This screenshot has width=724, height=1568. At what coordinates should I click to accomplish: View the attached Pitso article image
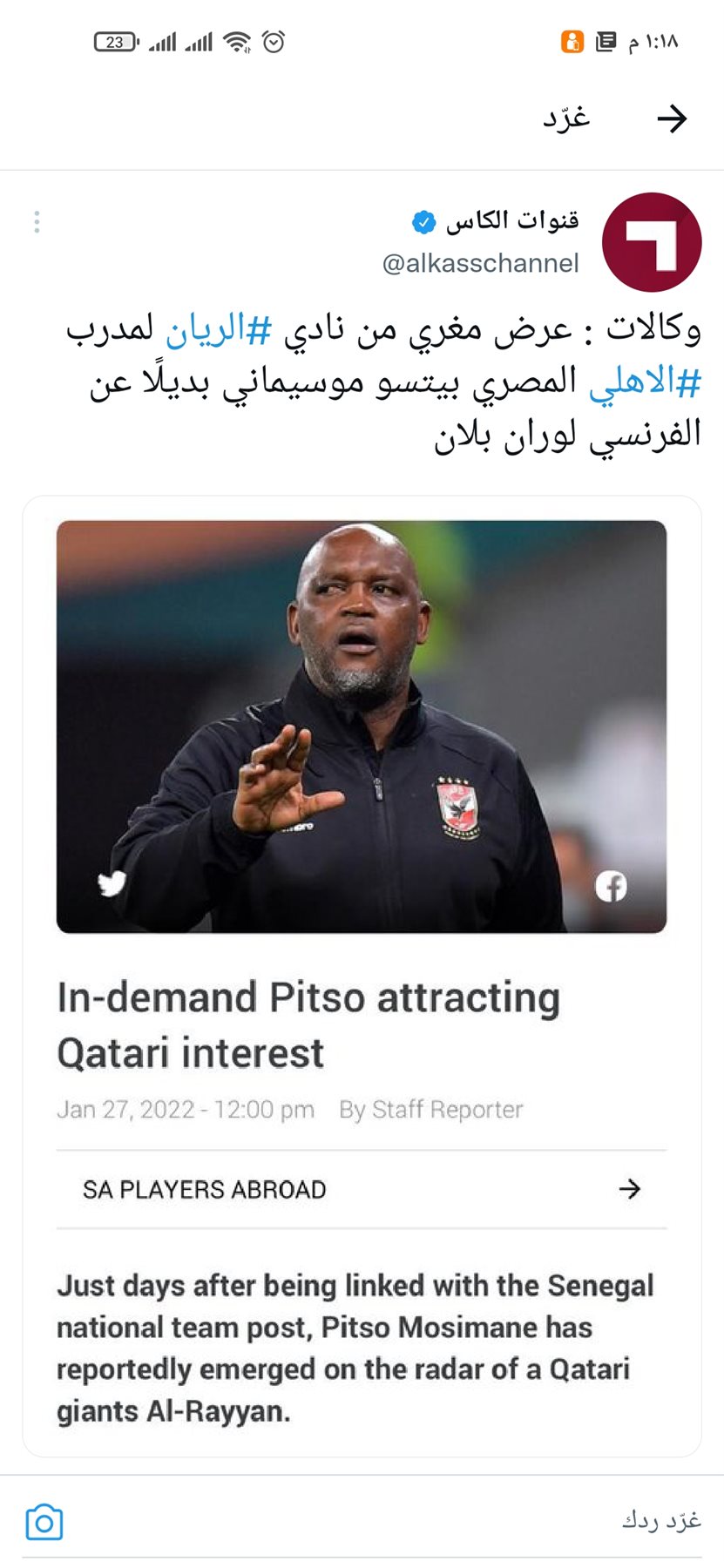click(x=362, y=727)
